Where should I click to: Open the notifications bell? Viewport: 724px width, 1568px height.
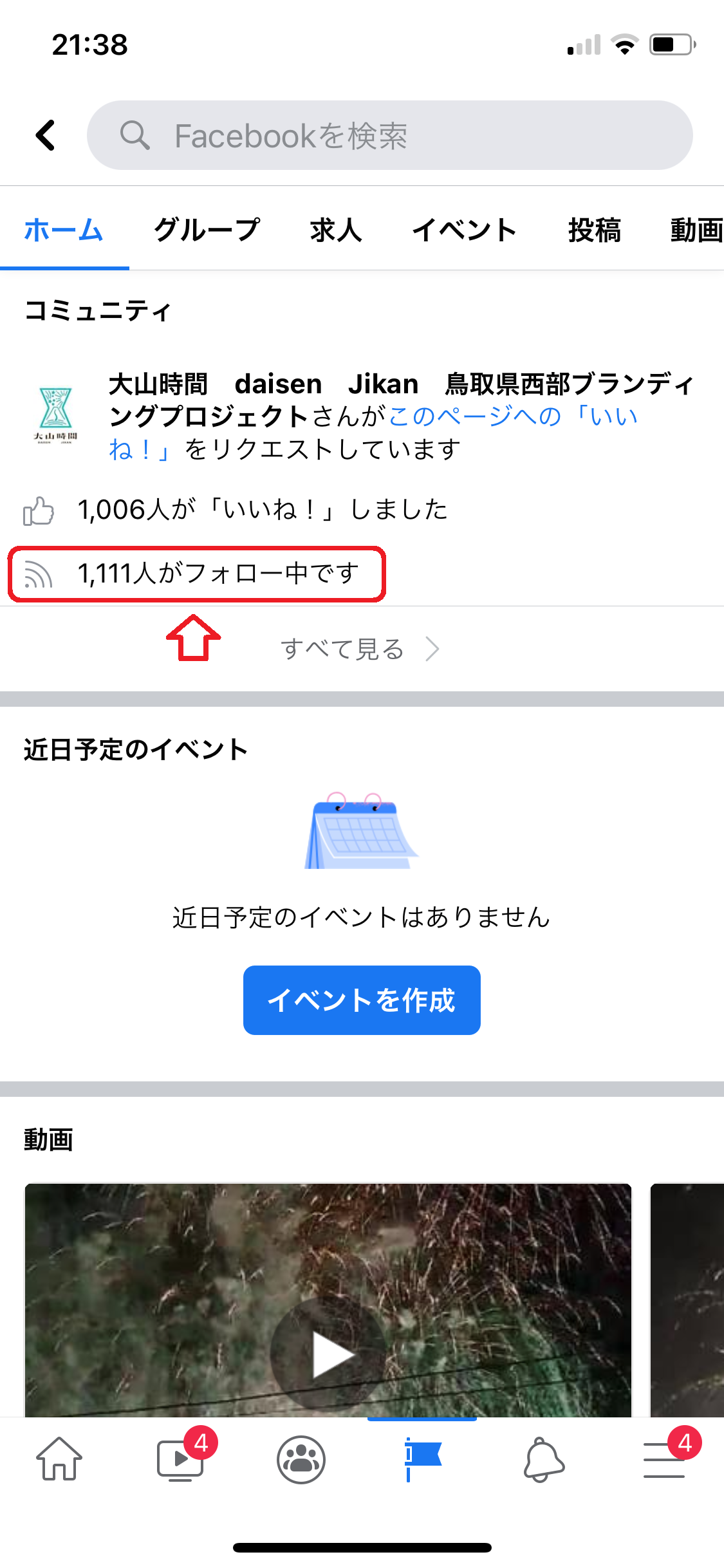(544, 1459)
